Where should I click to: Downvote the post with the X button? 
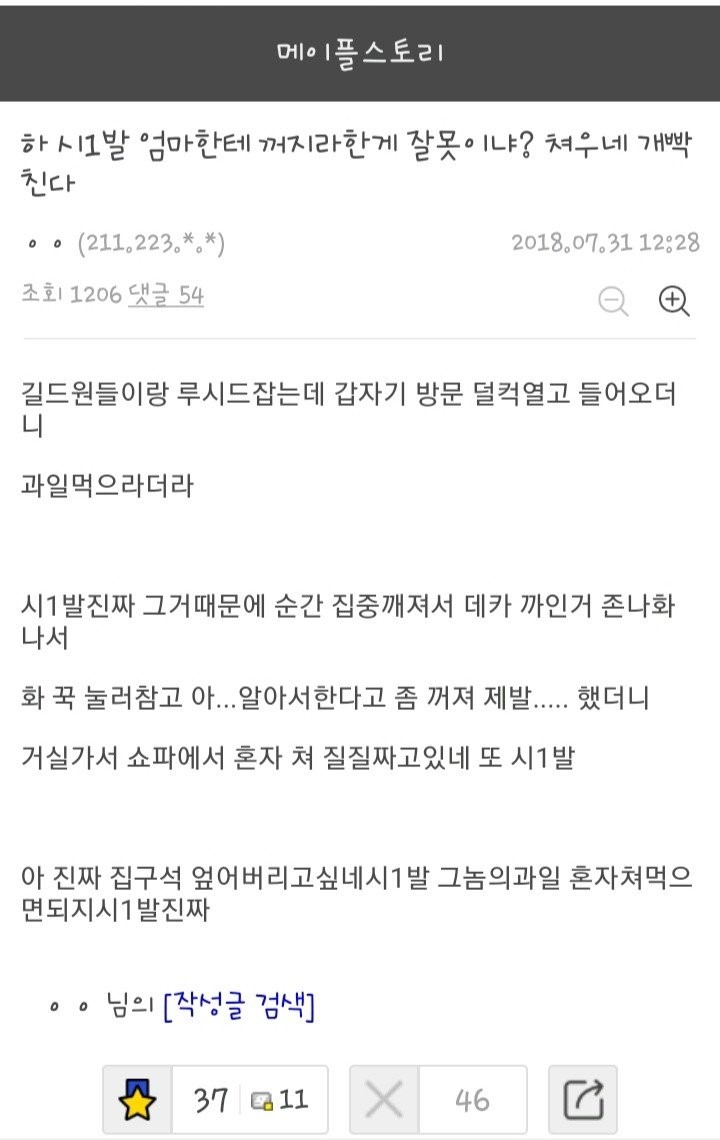point(384,1100)
